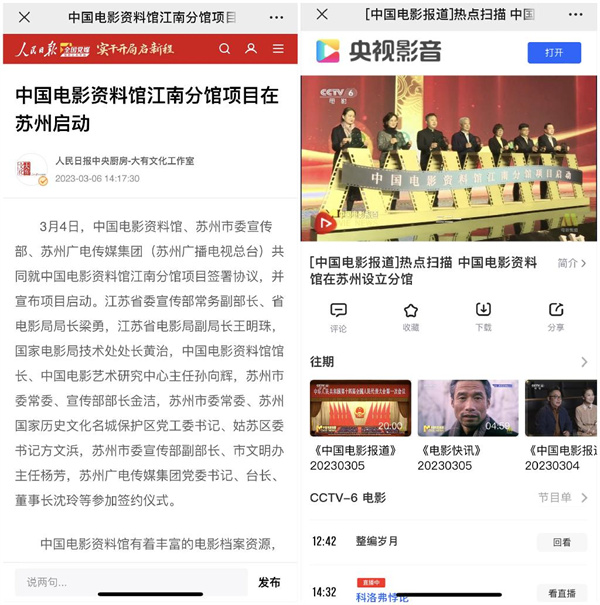Open 评论 comments under the video

tap(338, 317)
